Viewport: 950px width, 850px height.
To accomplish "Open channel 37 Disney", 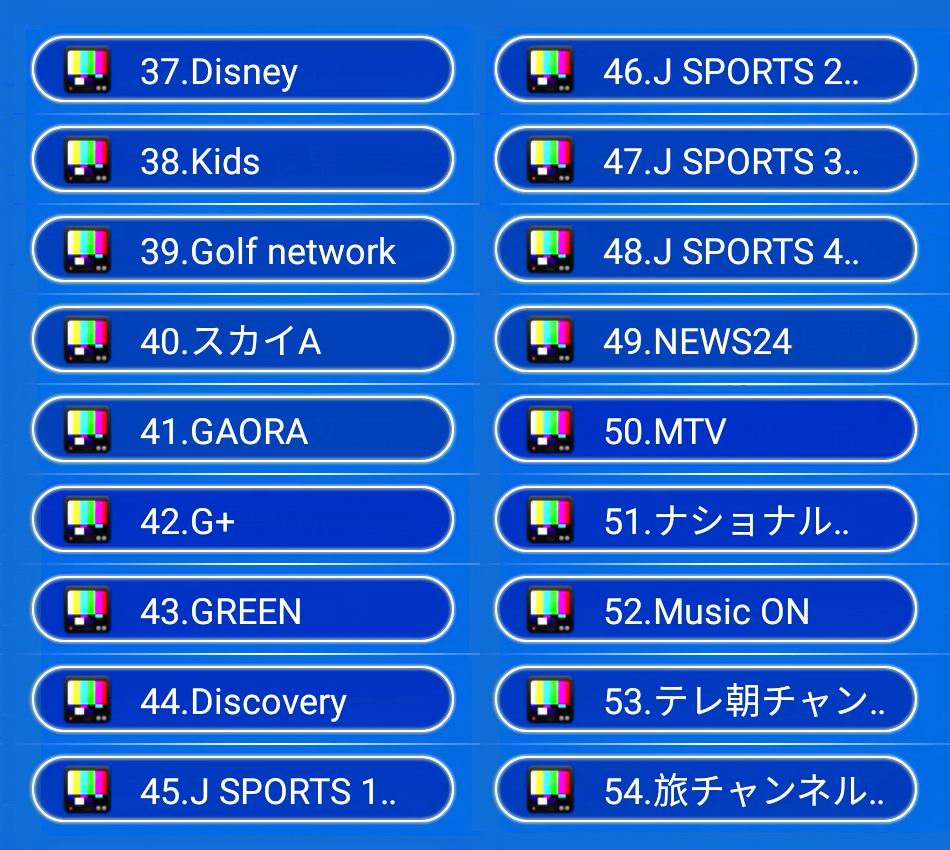I will (242, 71).
